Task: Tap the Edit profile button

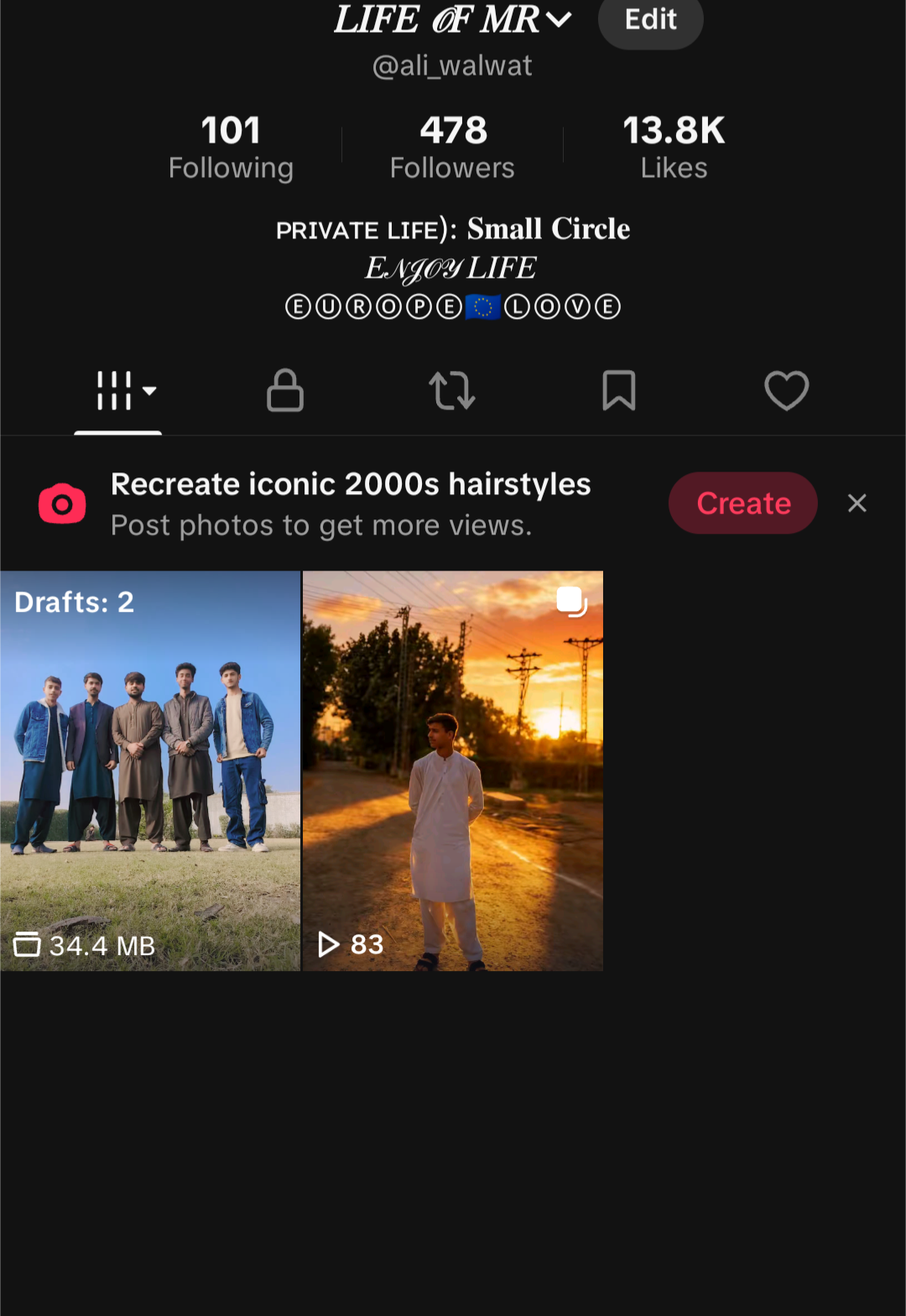Action: coord(650,19)
